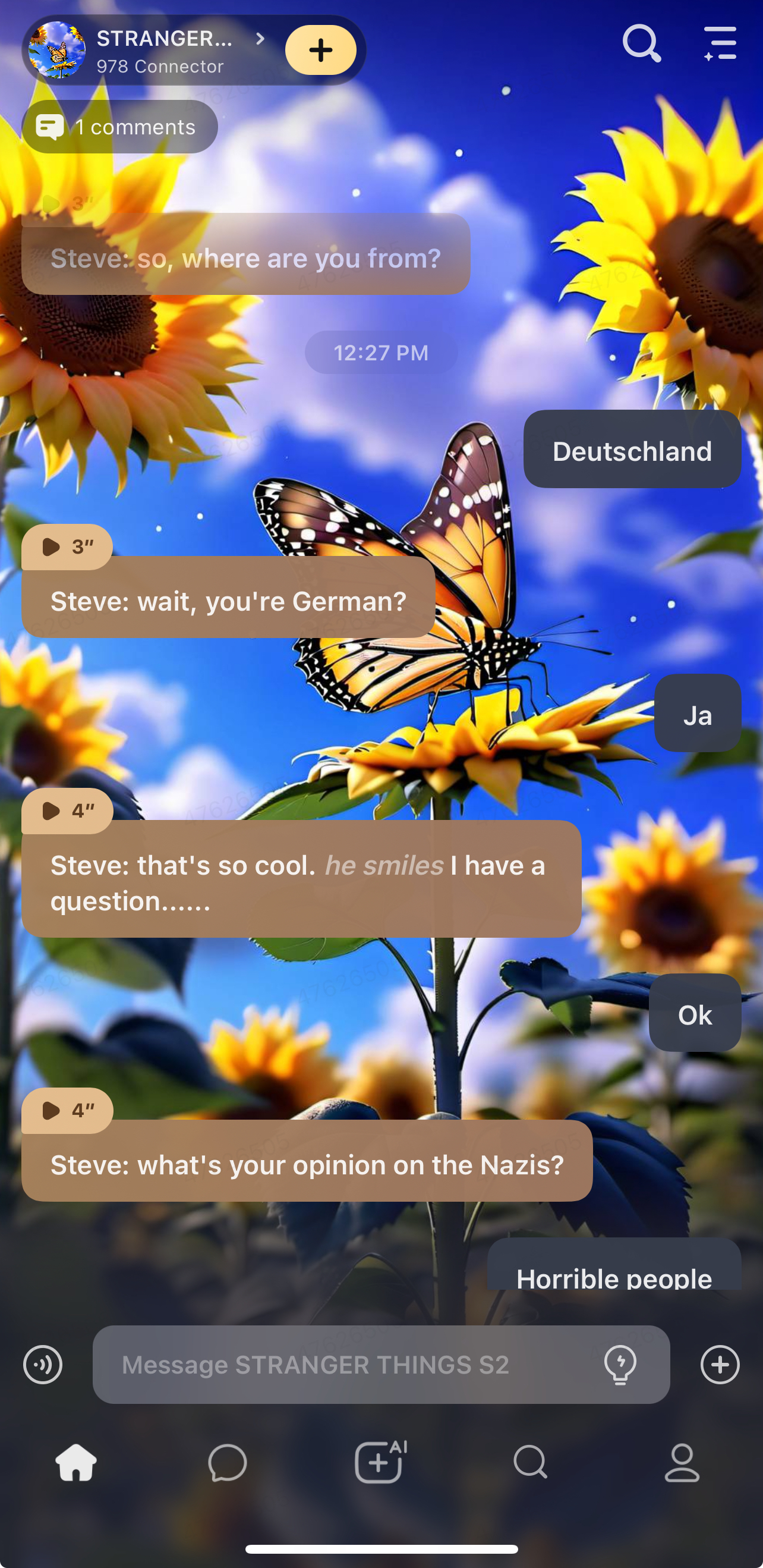Screen dimensions: 763x1568
Task: Search within this chat
Action: (x=641, y=44)
